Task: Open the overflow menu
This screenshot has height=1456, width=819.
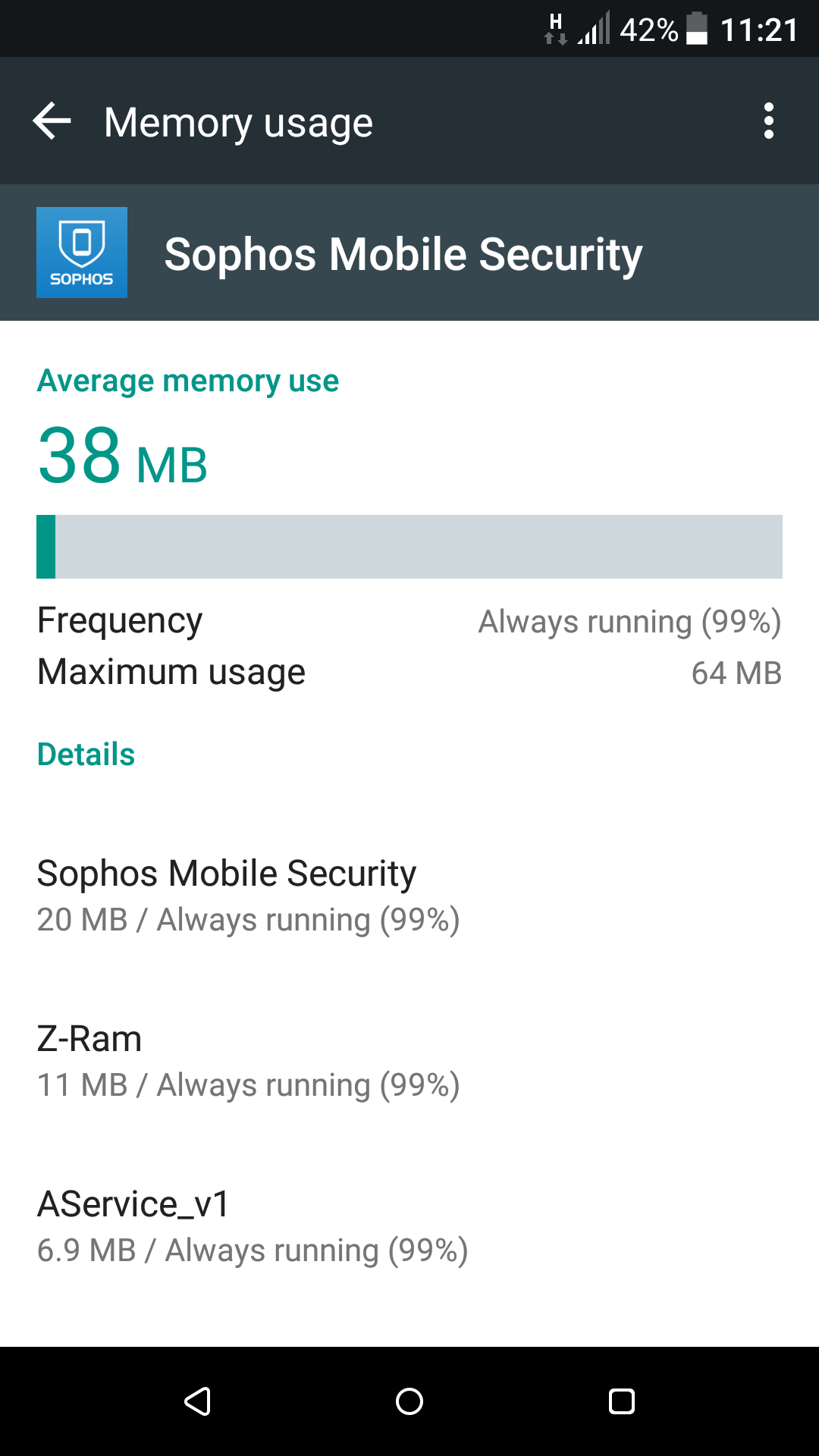Action: point(768,121)
